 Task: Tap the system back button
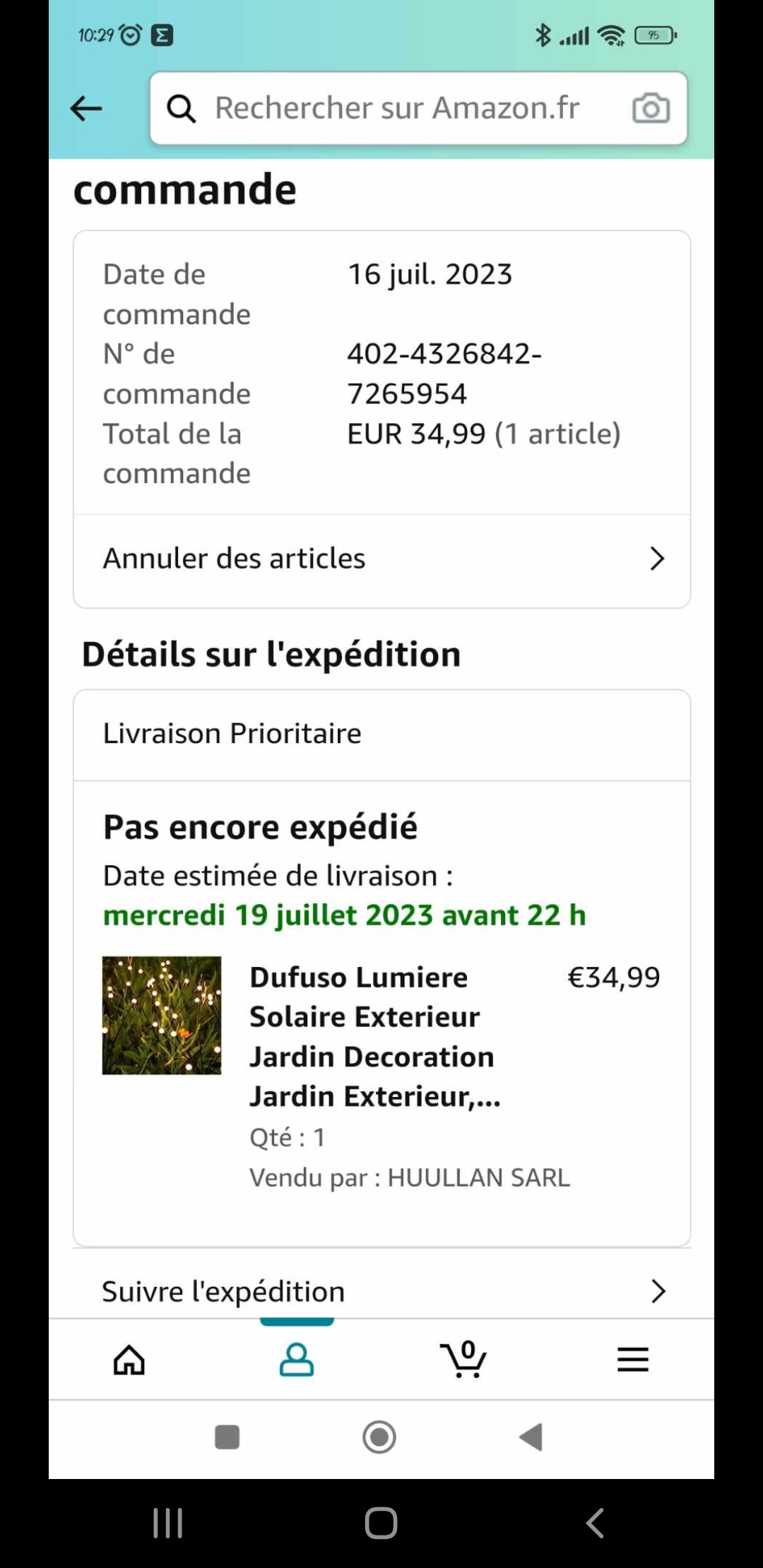tap(595, 1523)
